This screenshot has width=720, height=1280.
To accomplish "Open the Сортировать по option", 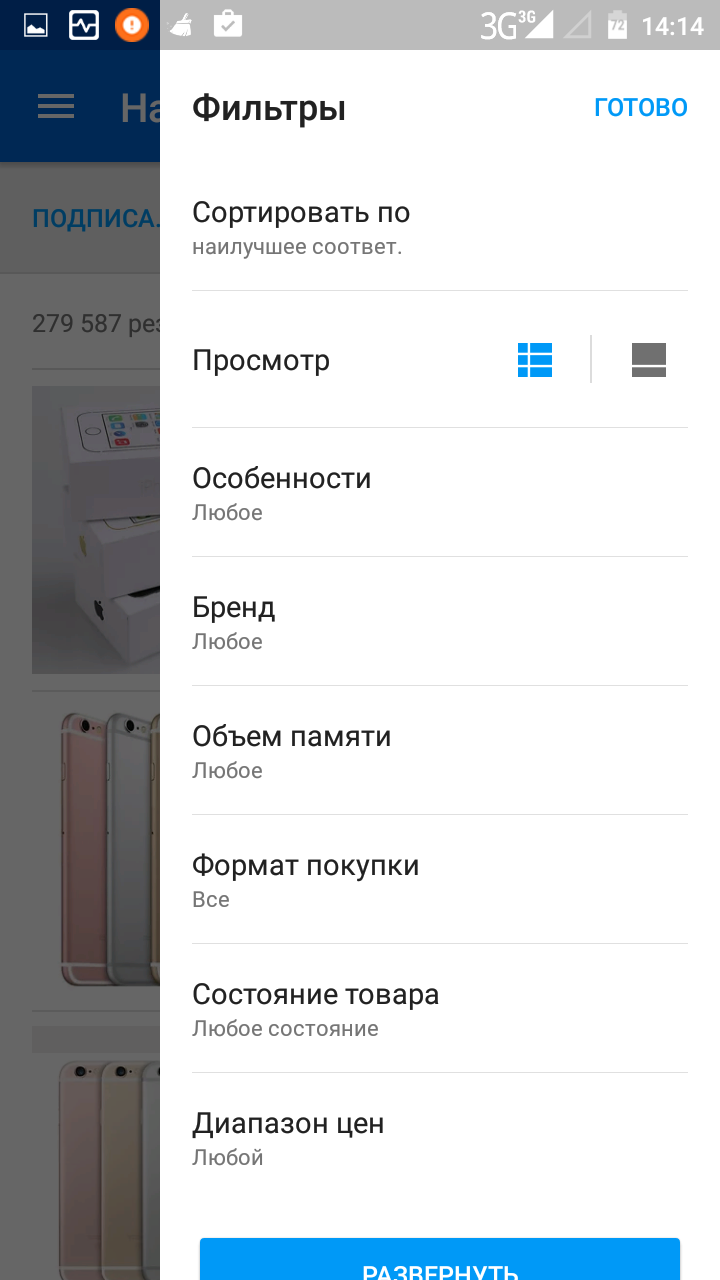I will [439, 227].
